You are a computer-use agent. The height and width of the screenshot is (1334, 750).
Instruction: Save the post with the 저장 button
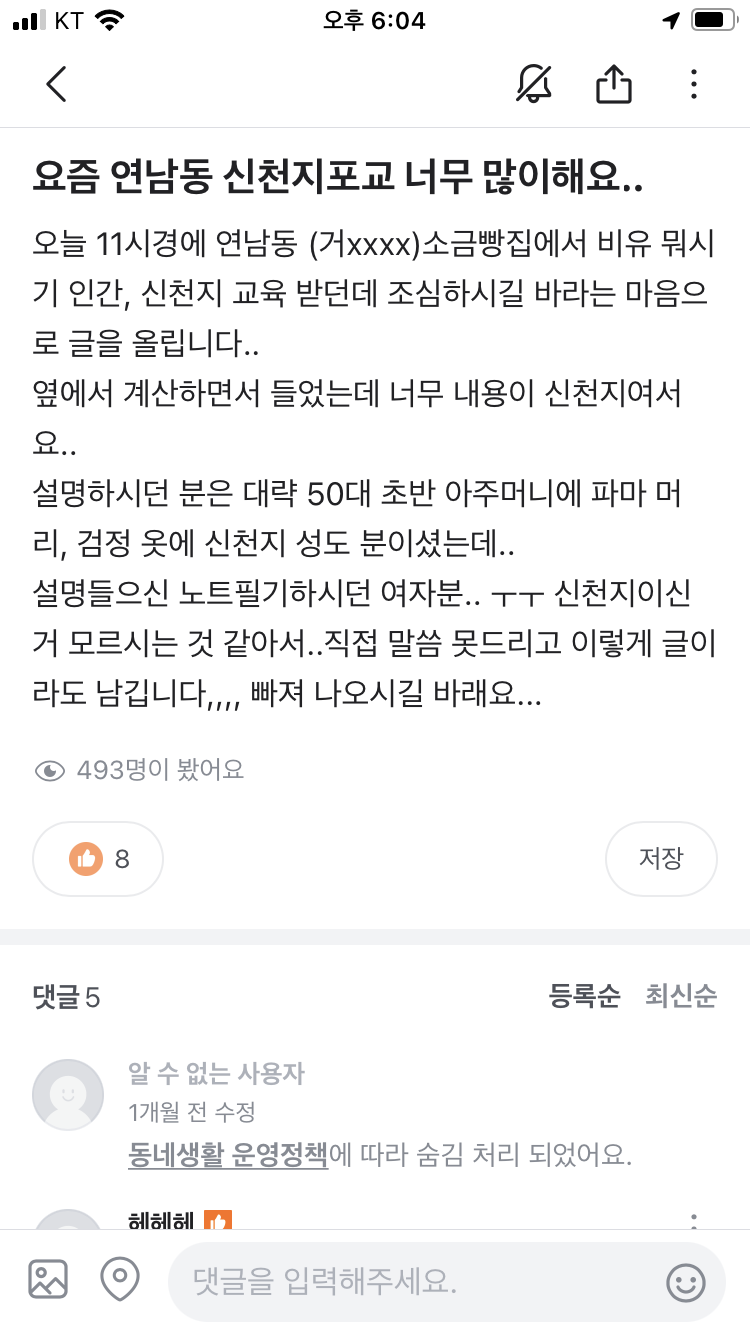pos(661,858)
